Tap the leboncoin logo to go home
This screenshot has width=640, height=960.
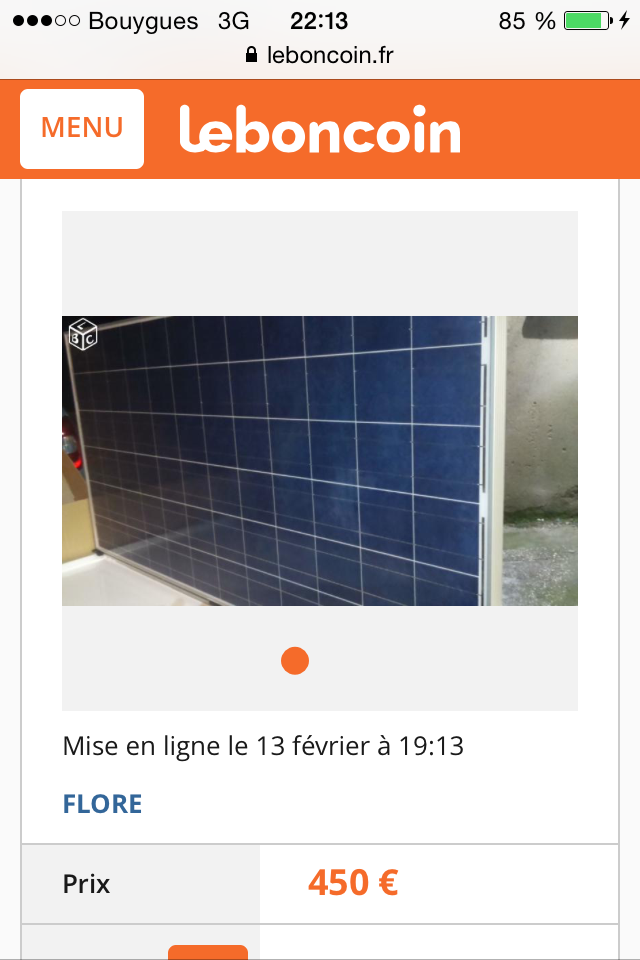pos(320,130)
